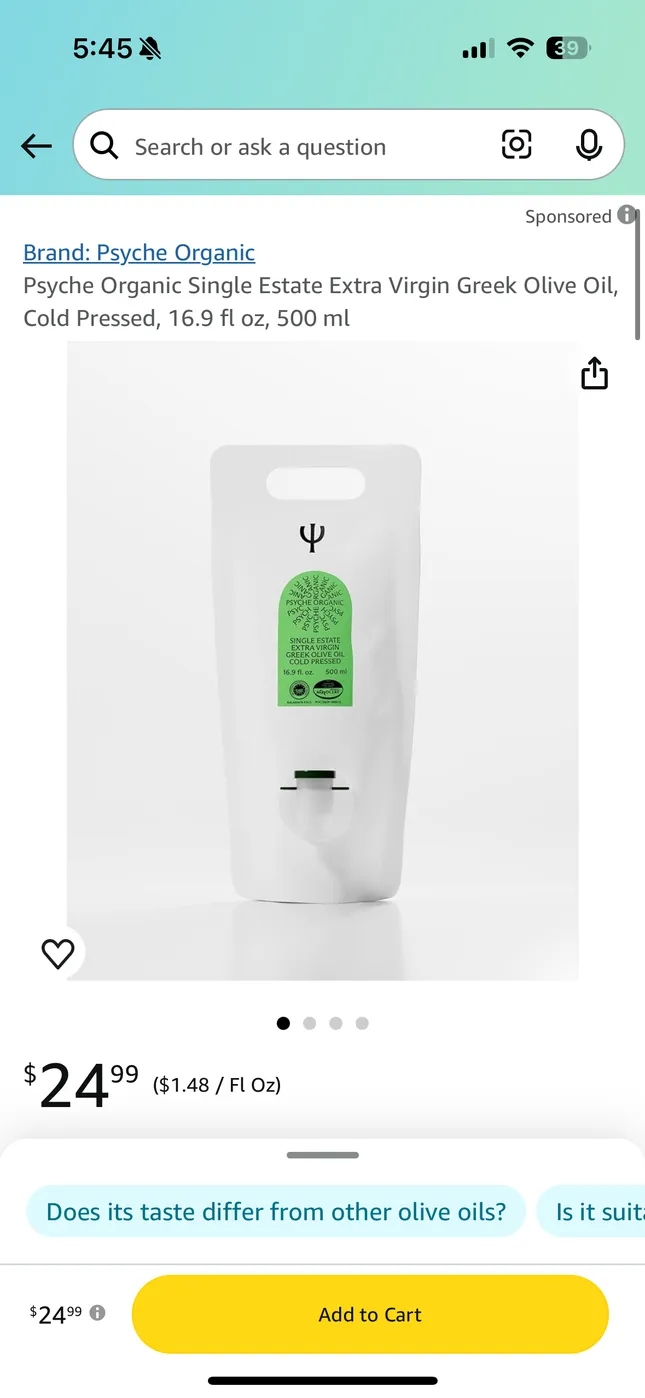Open camera lens search
The width and height of the screenshot is (645, 1398).
pyautogui.click(x=516, y=146)
